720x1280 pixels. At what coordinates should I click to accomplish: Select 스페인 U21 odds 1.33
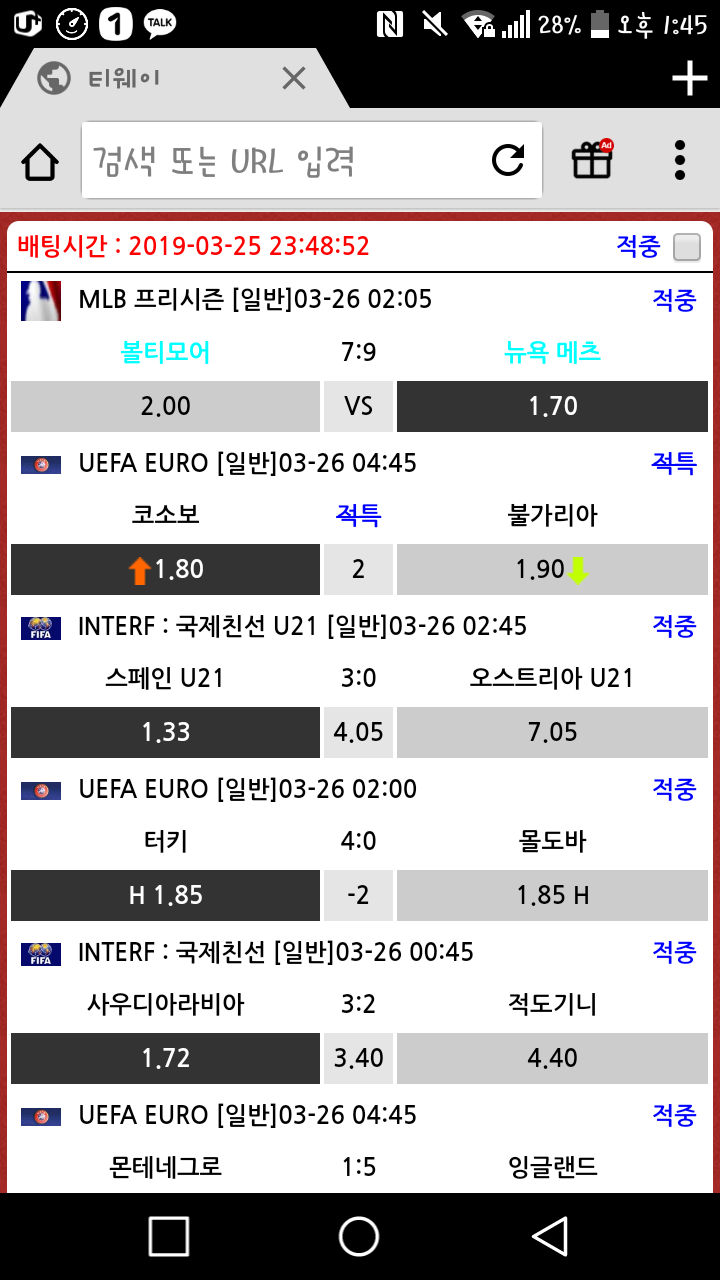(x=166, y=732)
